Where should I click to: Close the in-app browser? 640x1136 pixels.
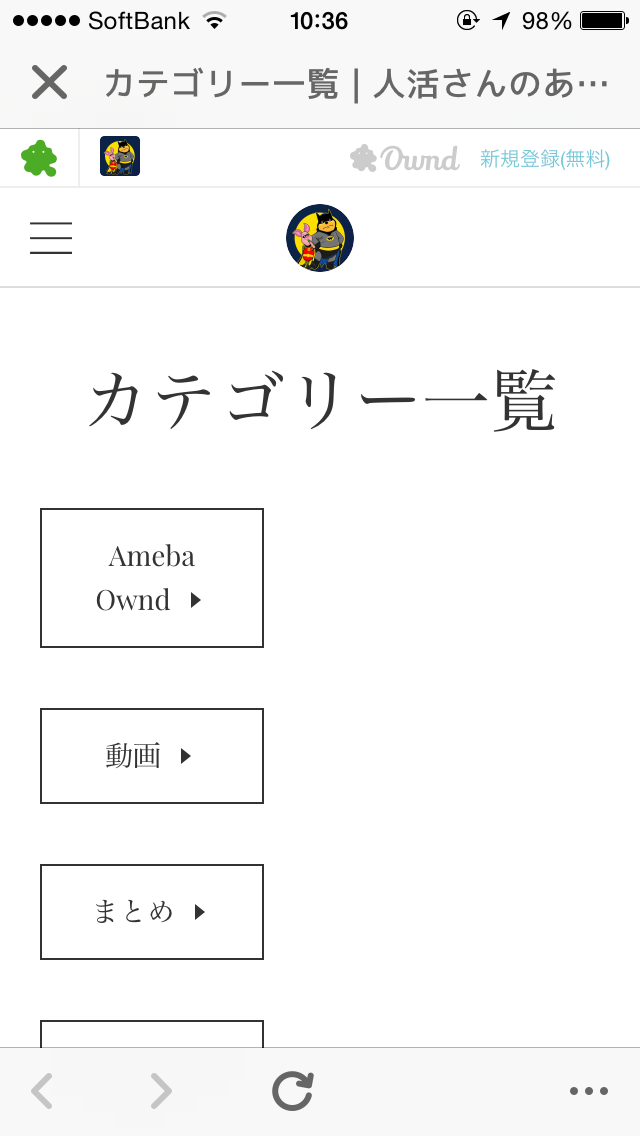[x=48, y=83]
